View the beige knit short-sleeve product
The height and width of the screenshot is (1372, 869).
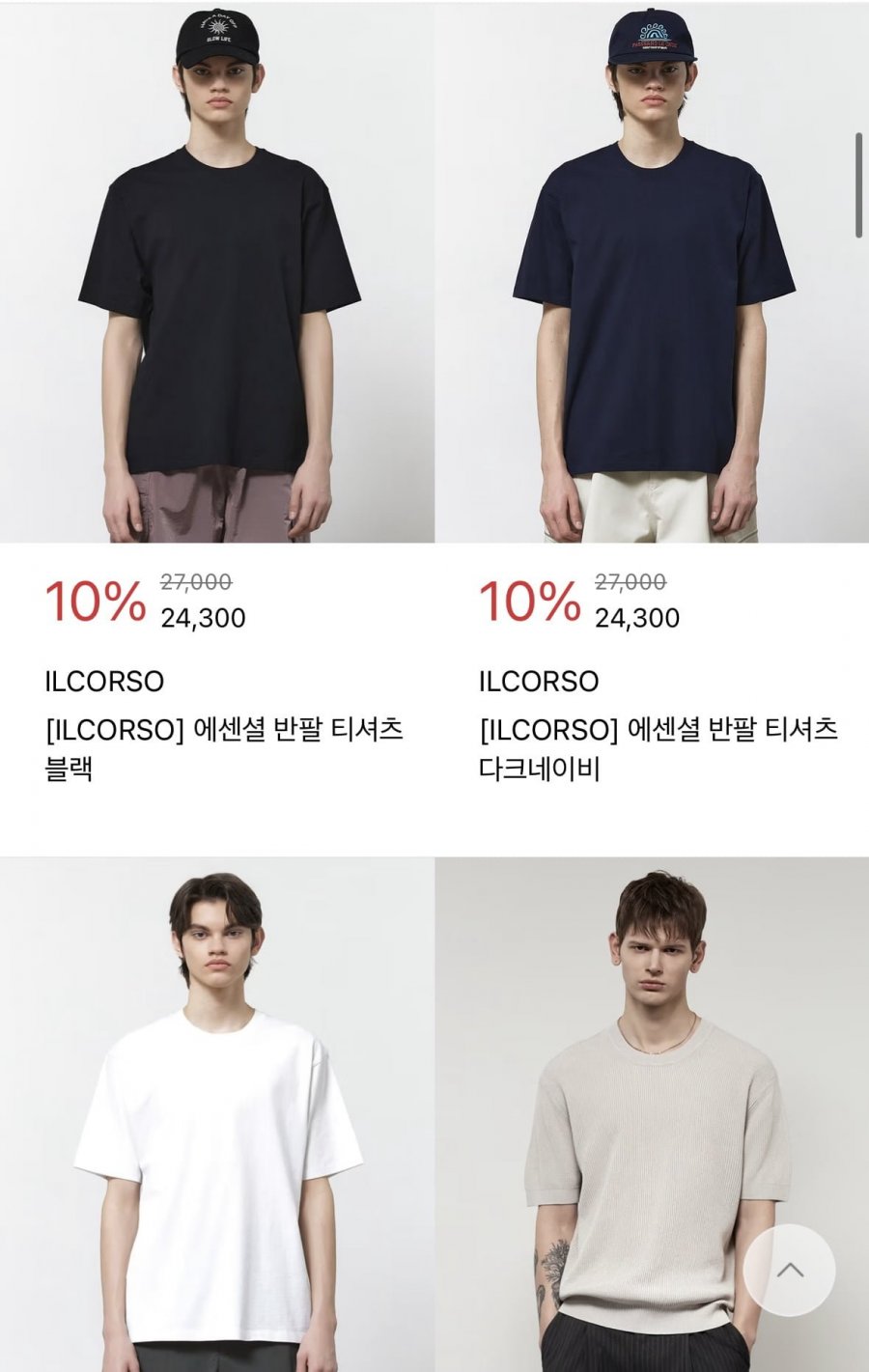pos(618,1110)
